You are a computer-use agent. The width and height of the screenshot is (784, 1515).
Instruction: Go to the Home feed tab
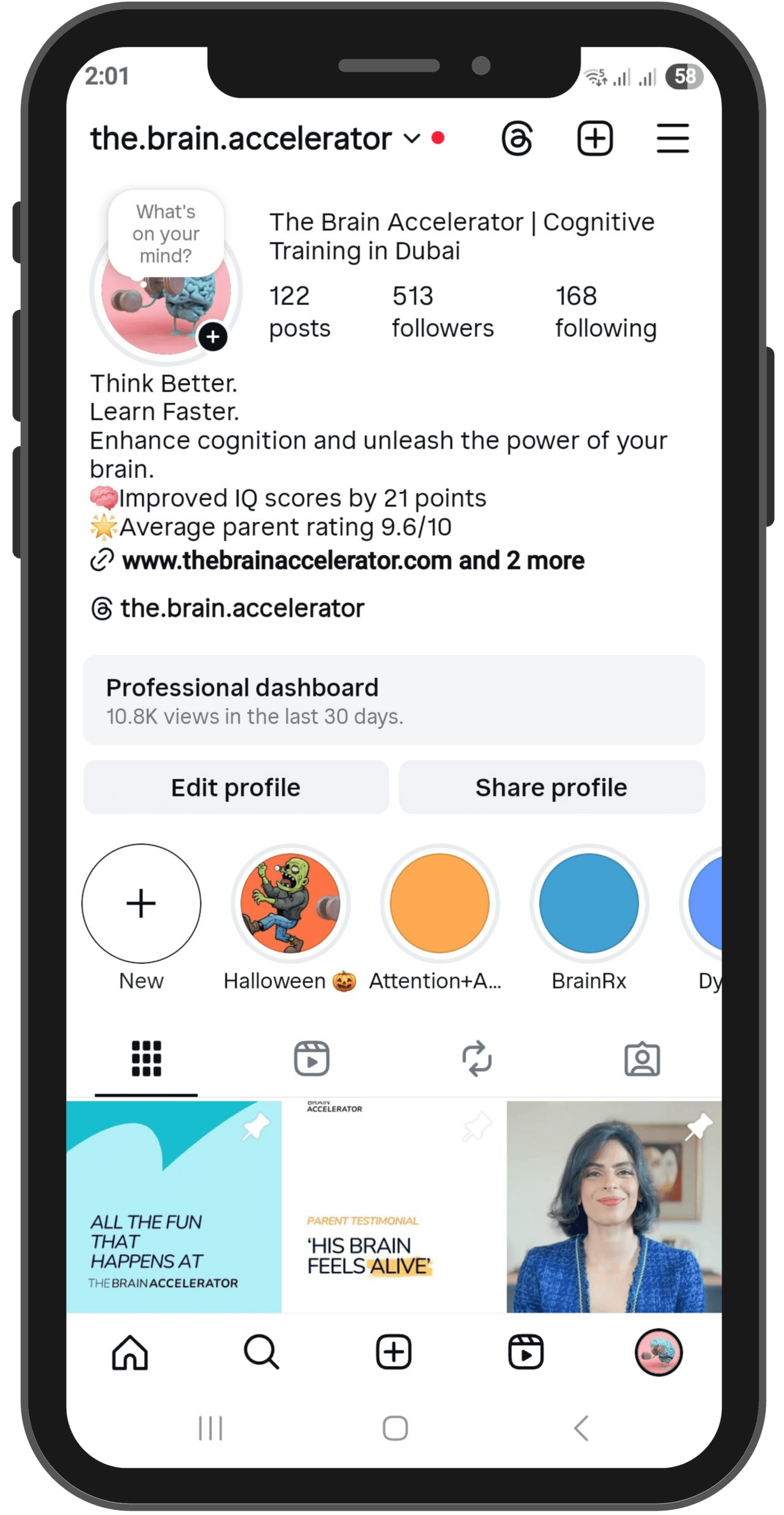point(130,1352)
